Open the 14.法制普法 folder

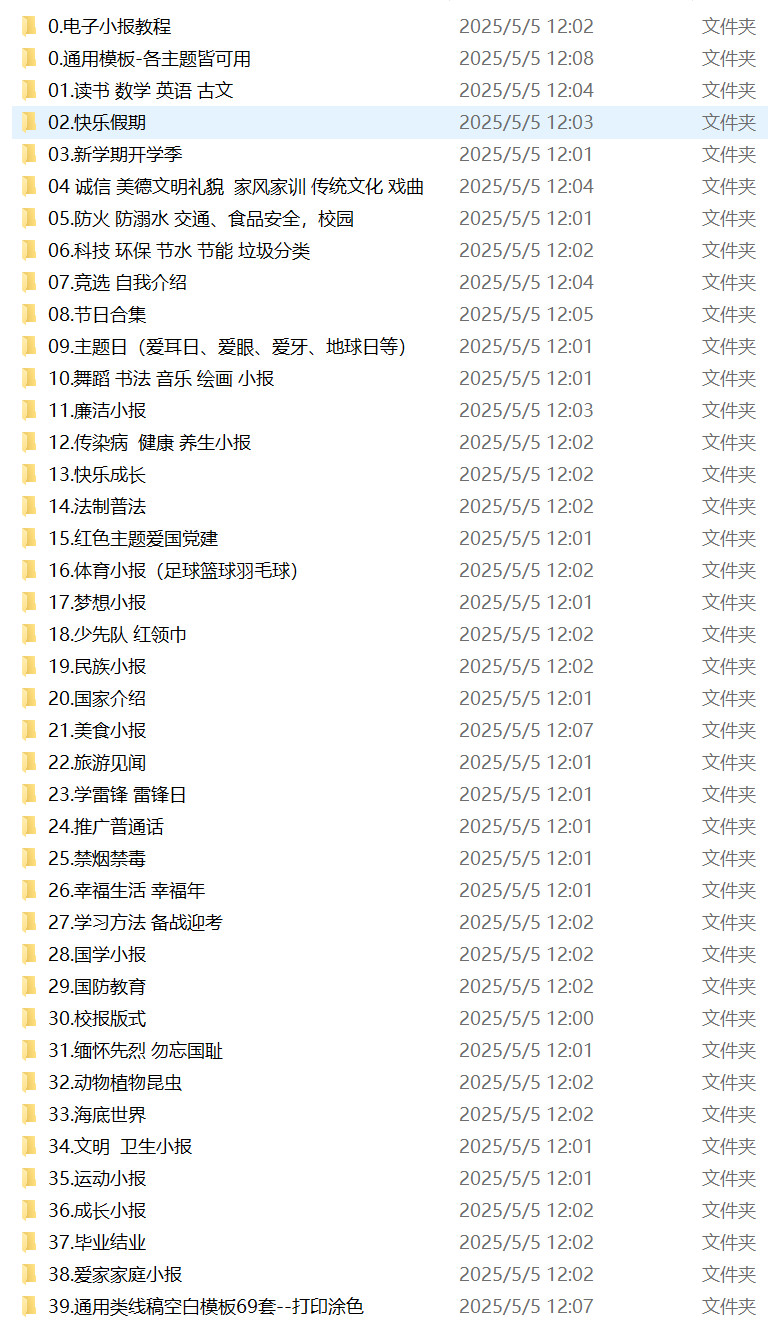[97, 507]
